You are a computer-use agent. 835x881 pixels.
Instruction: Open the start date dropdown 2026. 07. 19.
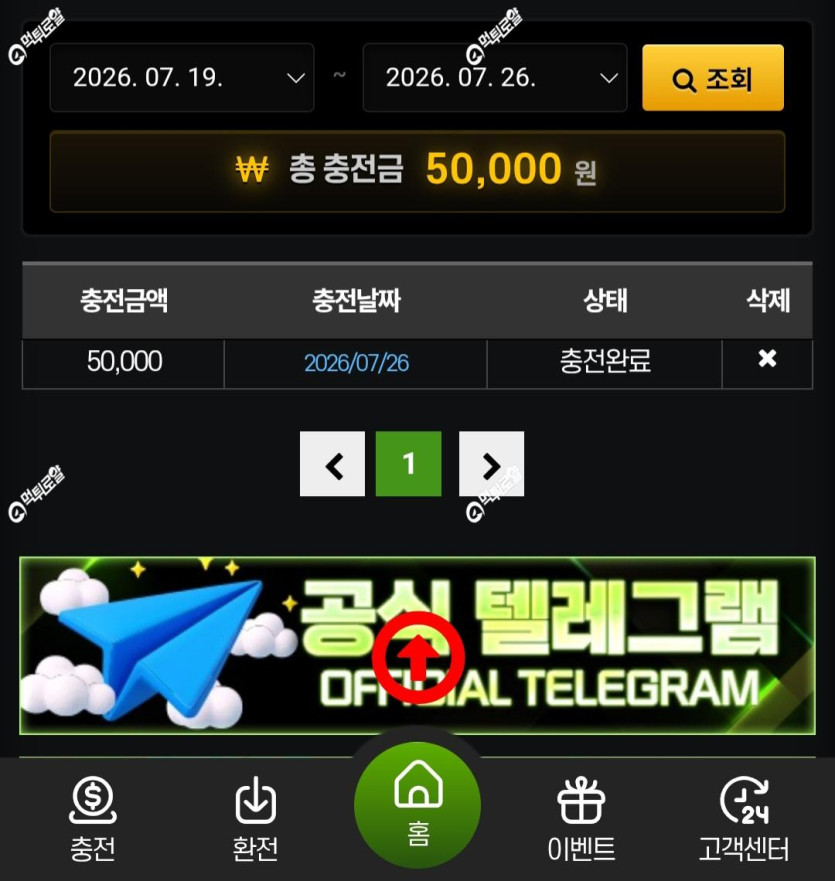[x=182, y=78]
